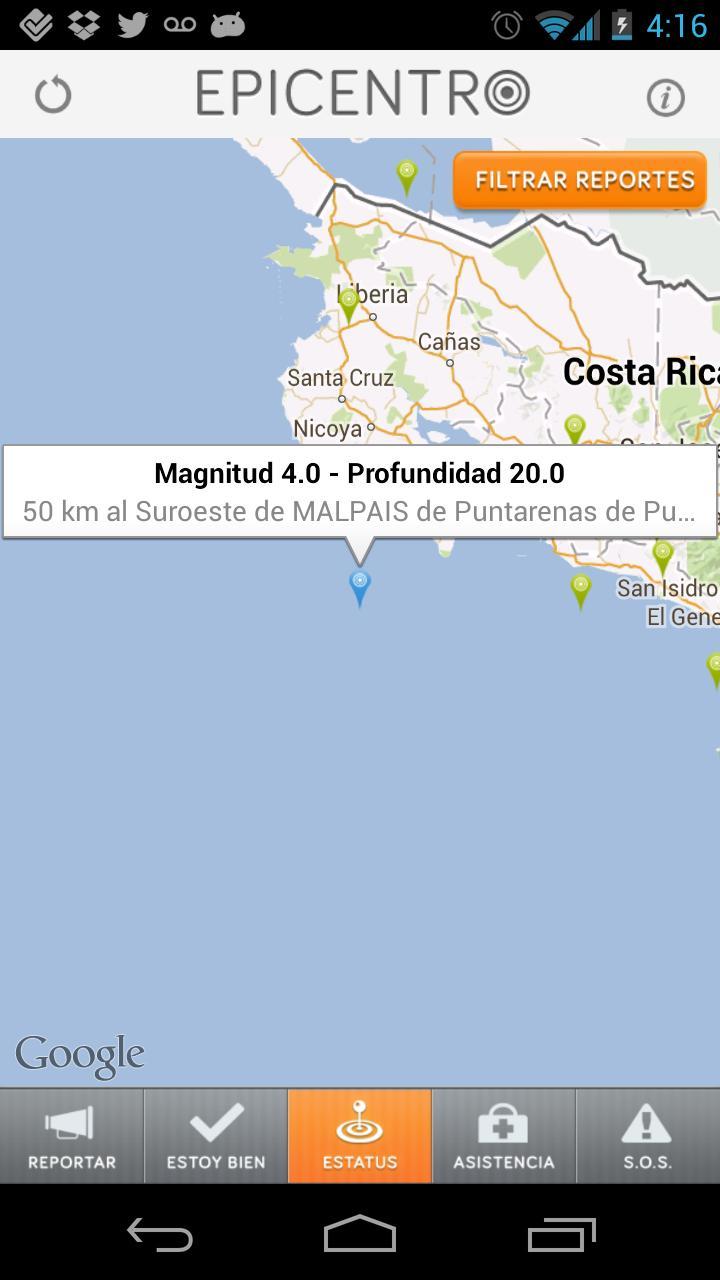Select the green marker near Liberia
The image size is (720, 1280).
point(348,303)
